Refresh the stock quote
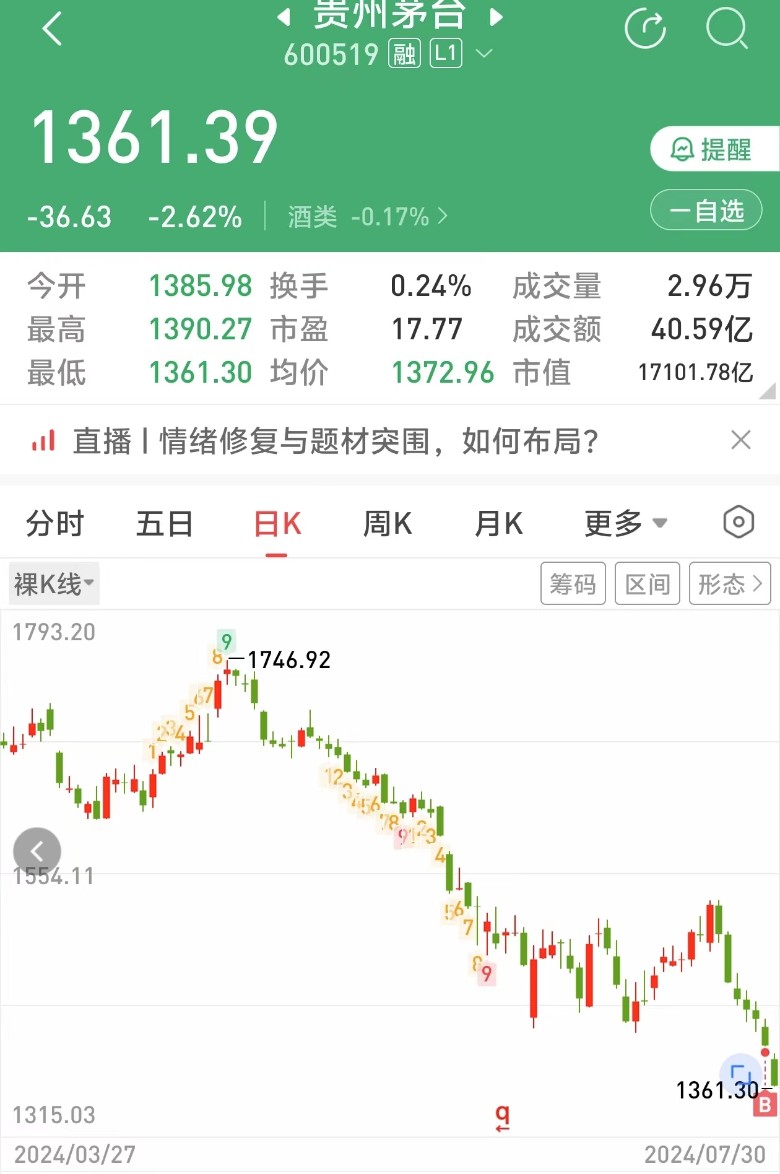 point(645,28)
